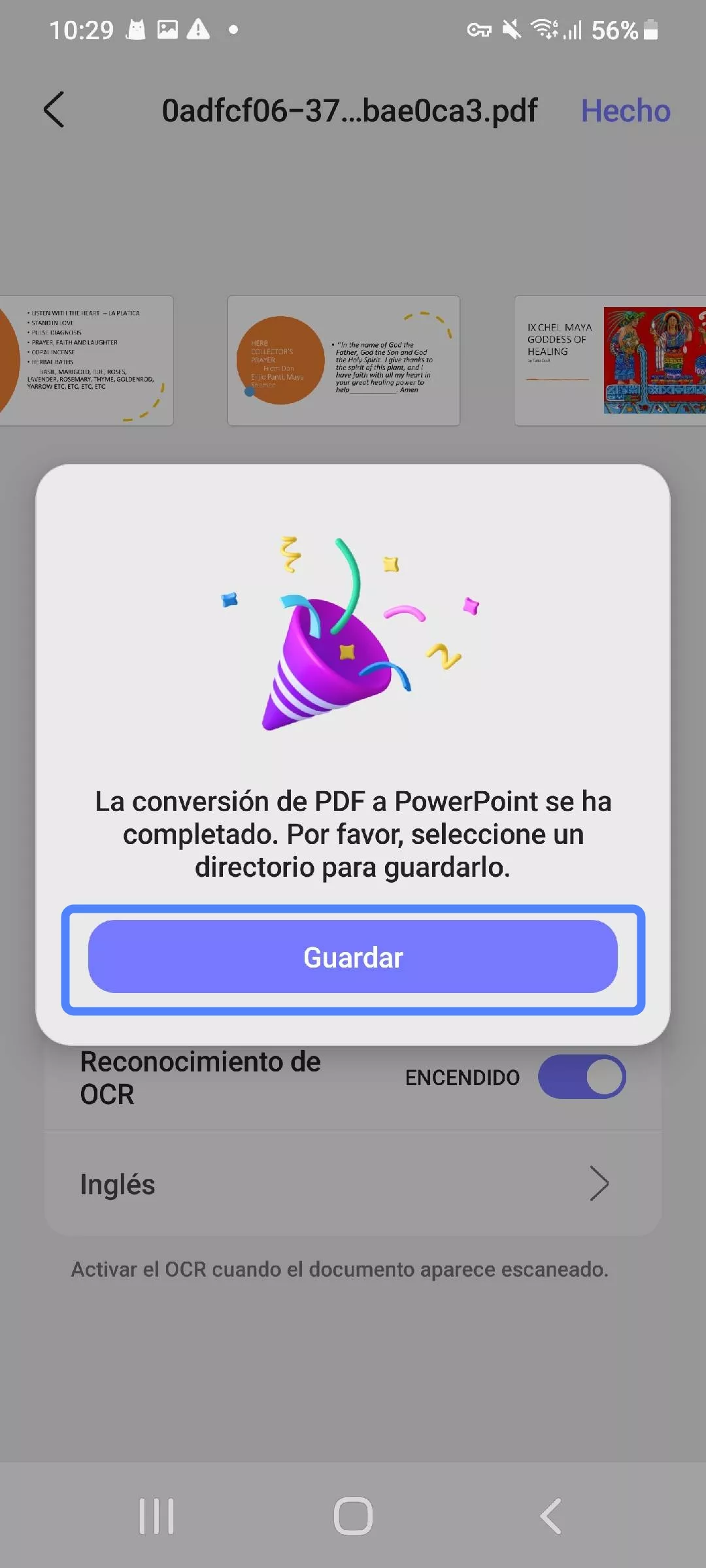The image size is (706, 1568).
Task: Tap the Wi-Fi icon in the status bar
Action: tap(545, 29)
